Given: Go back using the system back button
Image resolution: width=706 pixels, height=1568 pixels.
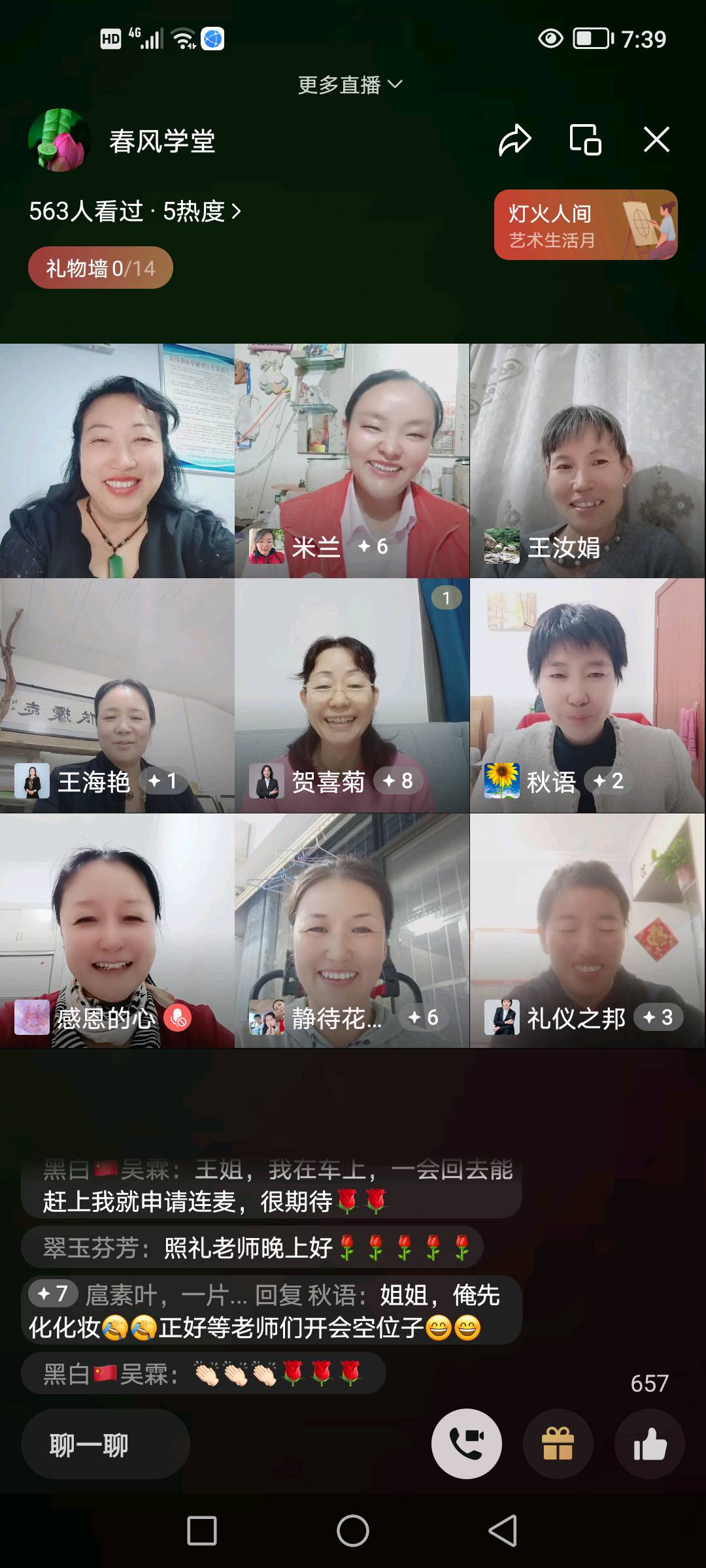Looking at the screenshot, I should [x=503, y=1530].
